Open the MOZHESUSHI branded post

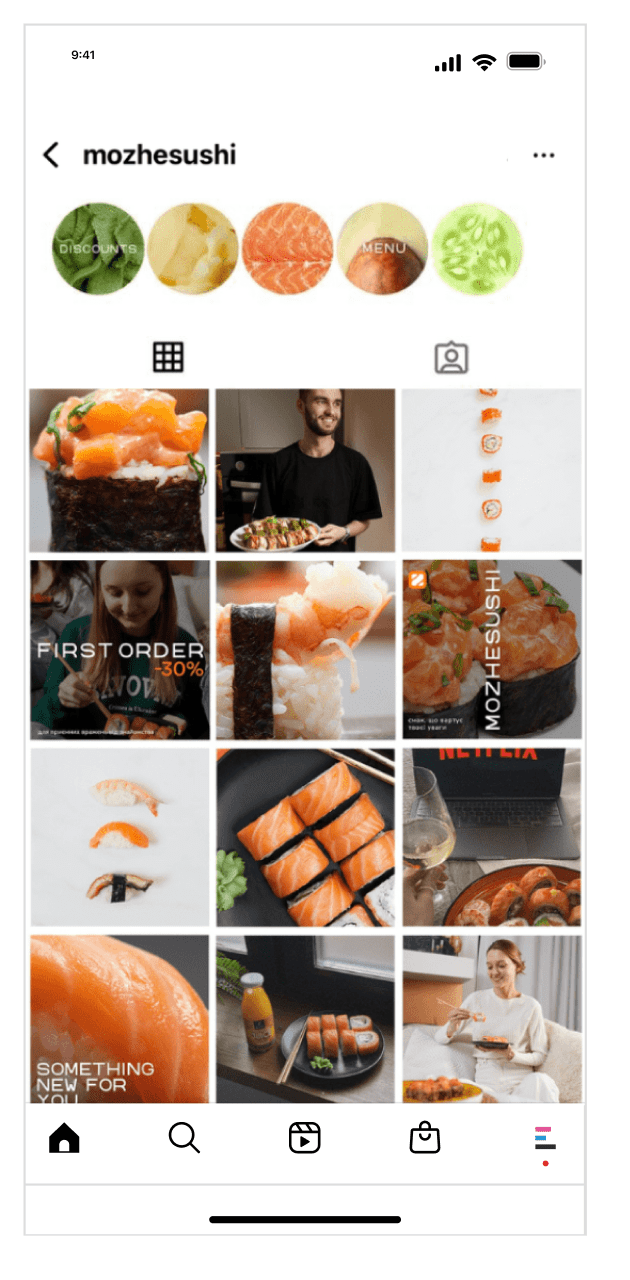492,650
